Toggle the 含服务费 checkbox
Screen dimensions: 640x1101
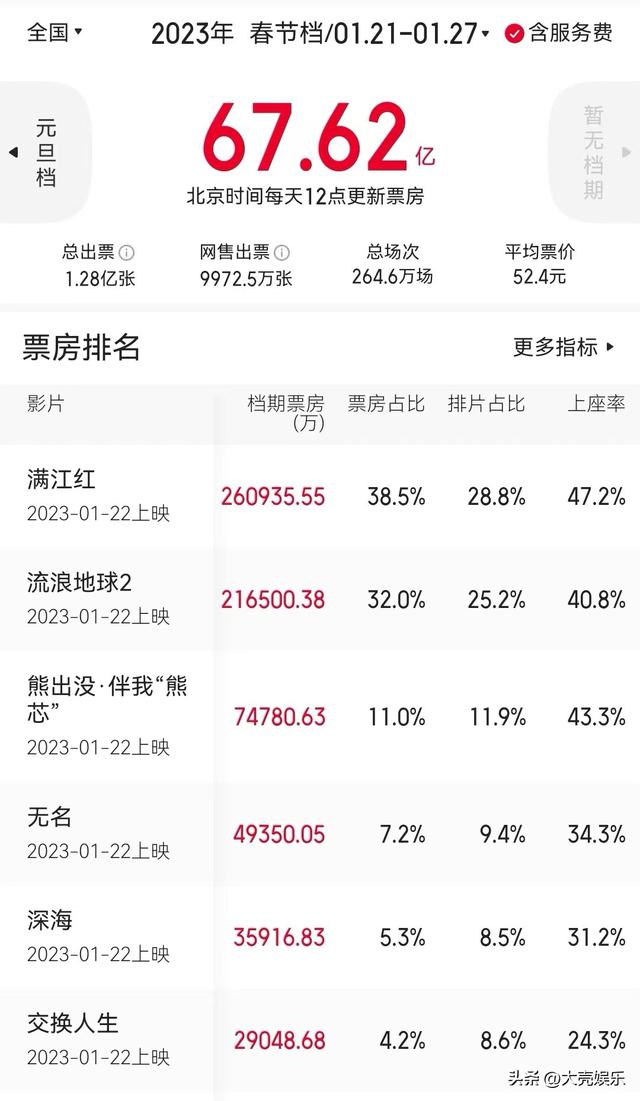tap(515, 33)
